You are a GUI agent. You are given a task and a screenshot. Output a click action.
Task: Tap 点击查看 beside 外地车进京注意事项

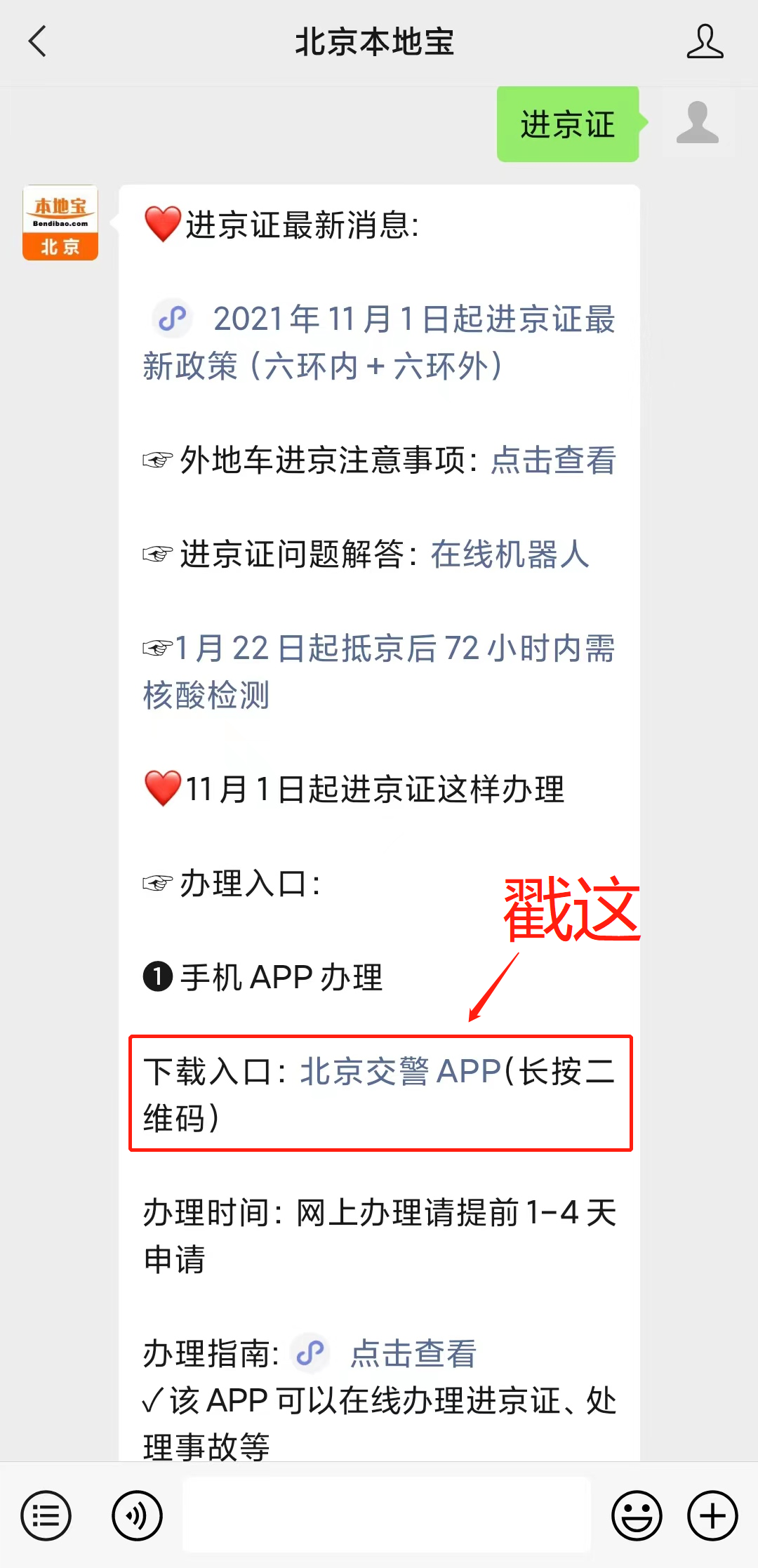click(553, 461)
